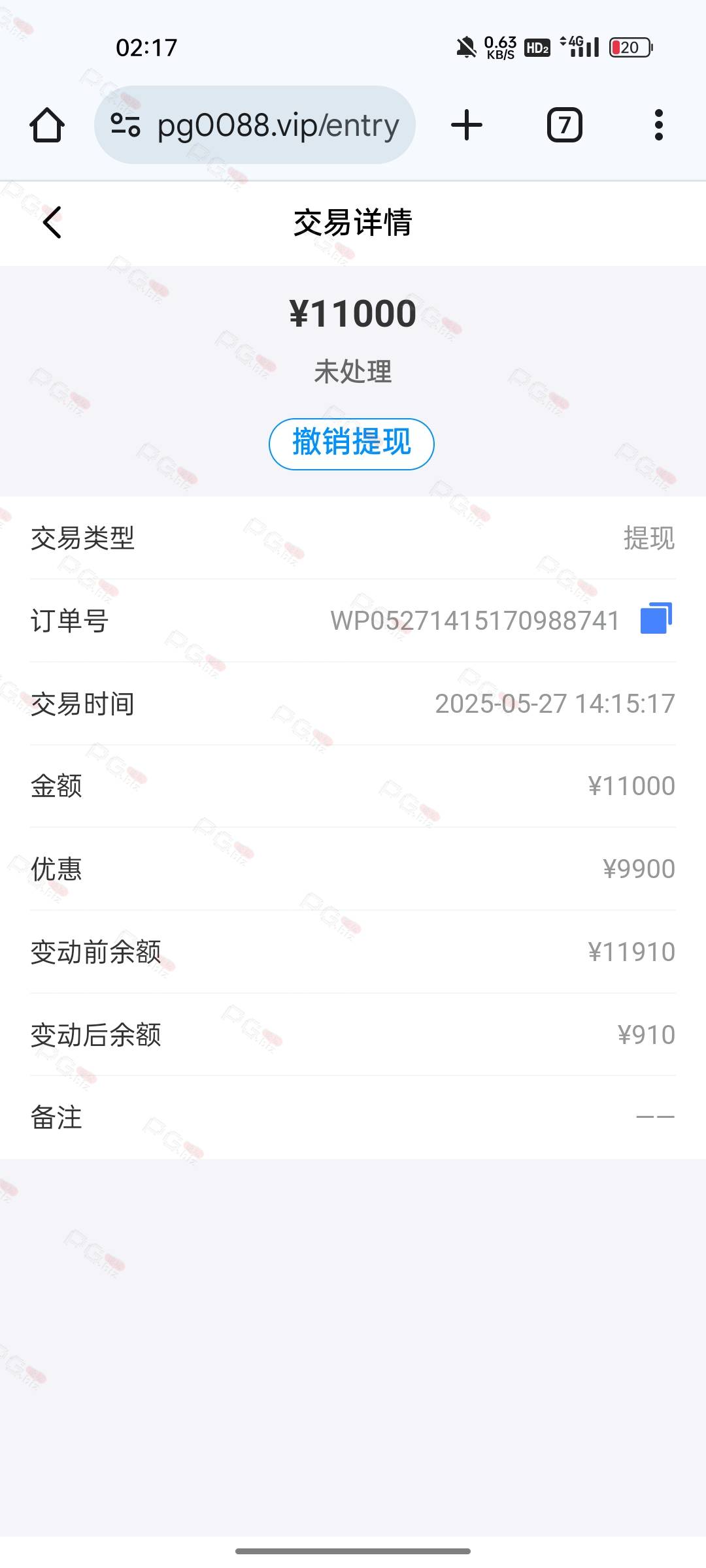Tap the pg0088.vip address bar
Viewport: 706px width, 1568px height.
(255, 125)
